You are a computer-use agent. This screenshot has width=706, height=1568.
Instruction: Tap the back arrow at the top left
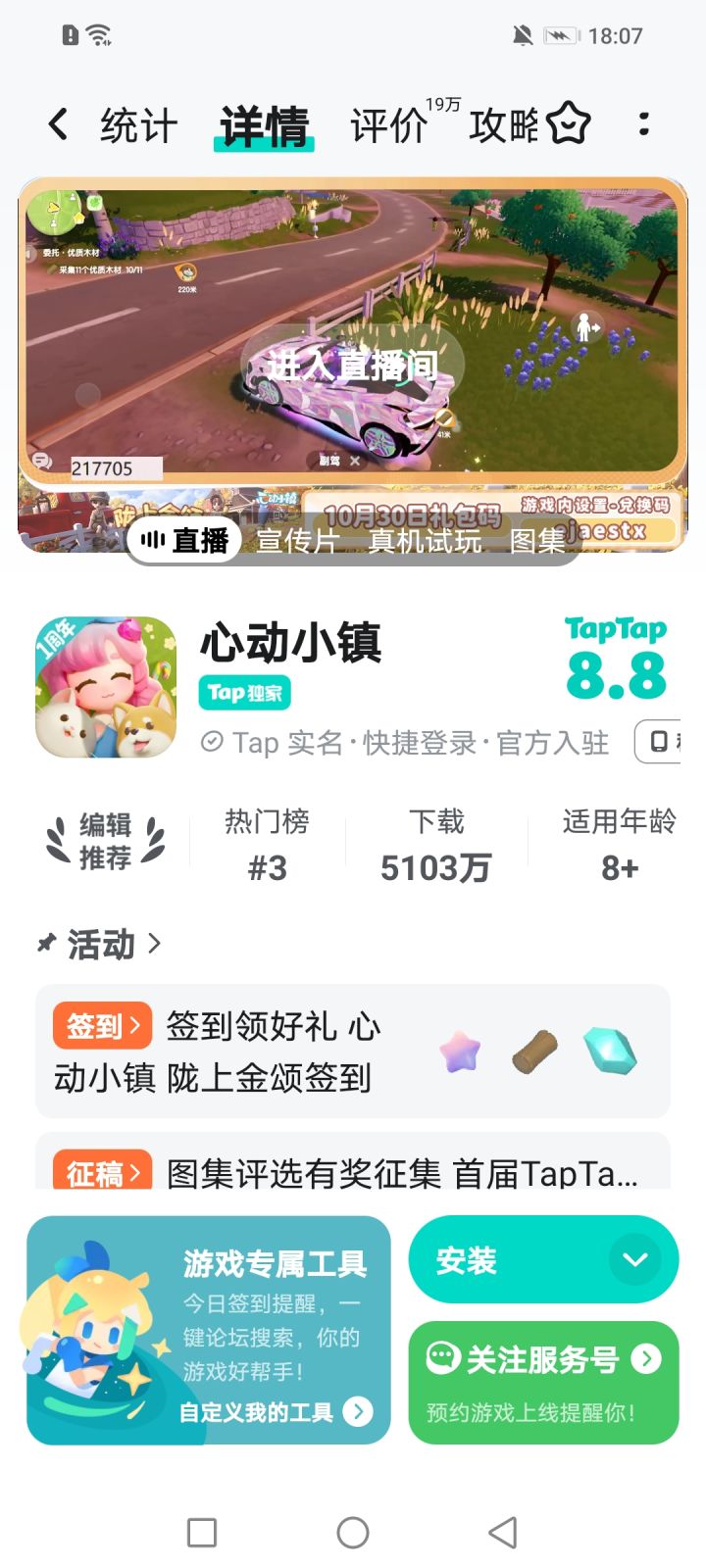[56, 123]
